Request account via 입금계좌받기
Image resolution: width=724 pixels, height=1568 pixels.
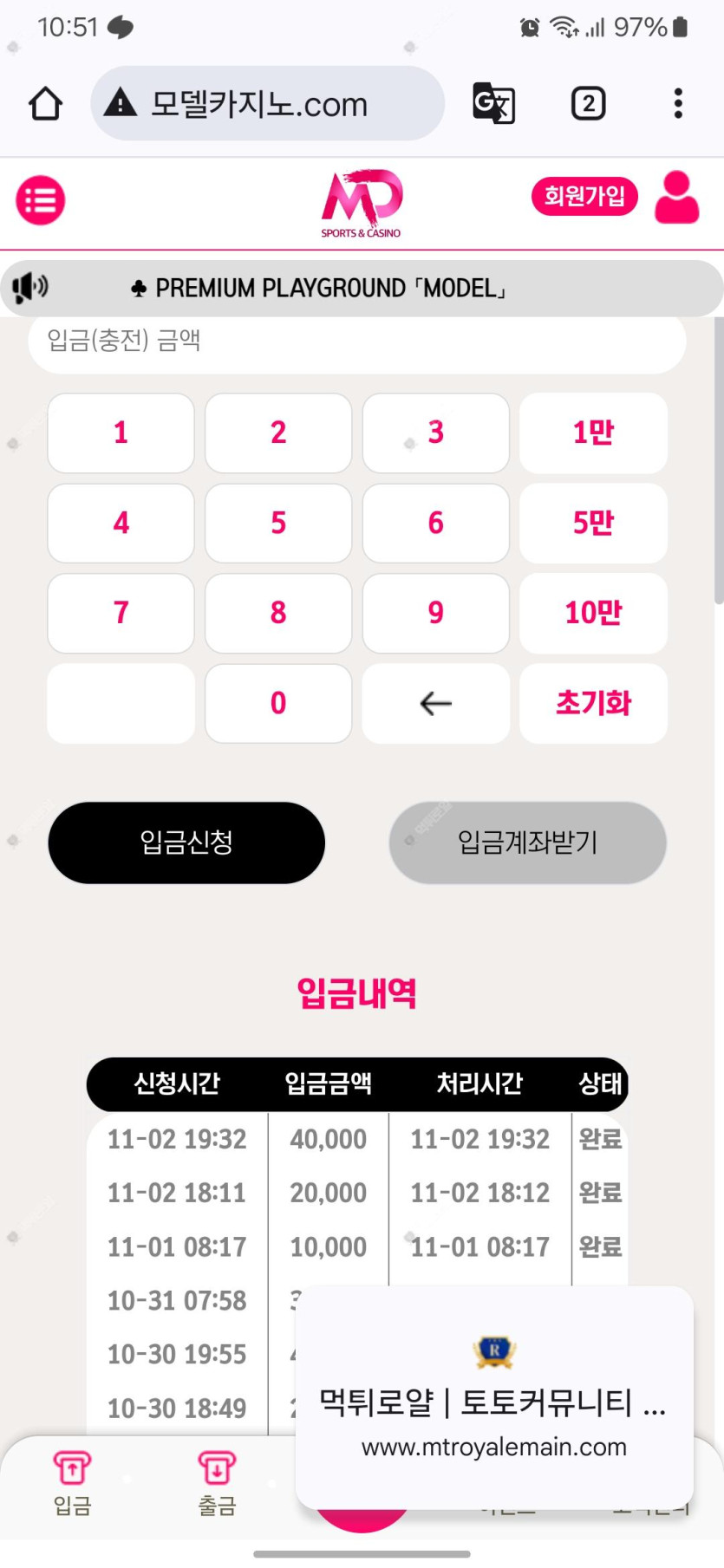point(527,843)
